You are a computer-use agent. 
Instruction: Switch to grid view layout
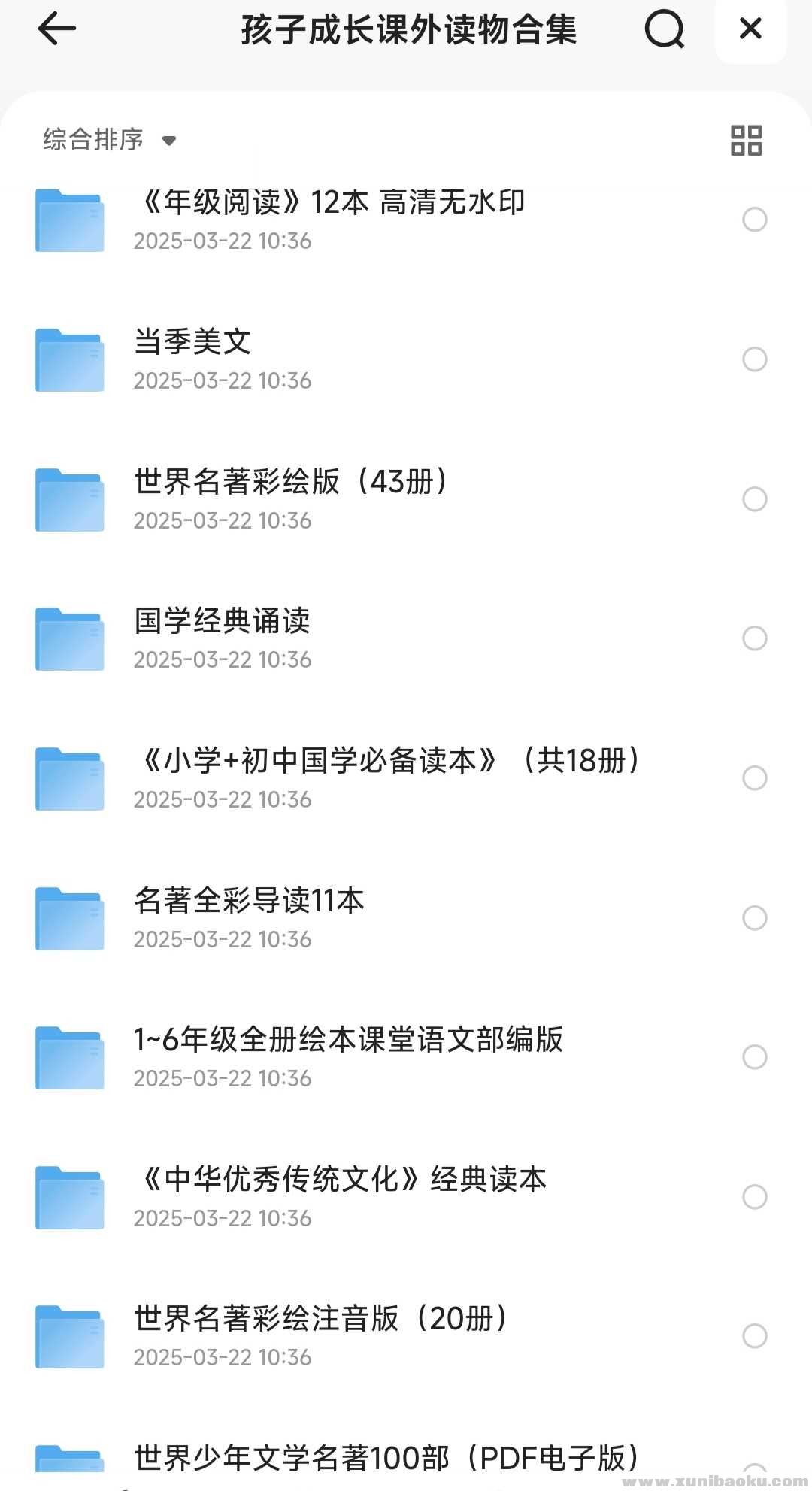coord(747,140)
